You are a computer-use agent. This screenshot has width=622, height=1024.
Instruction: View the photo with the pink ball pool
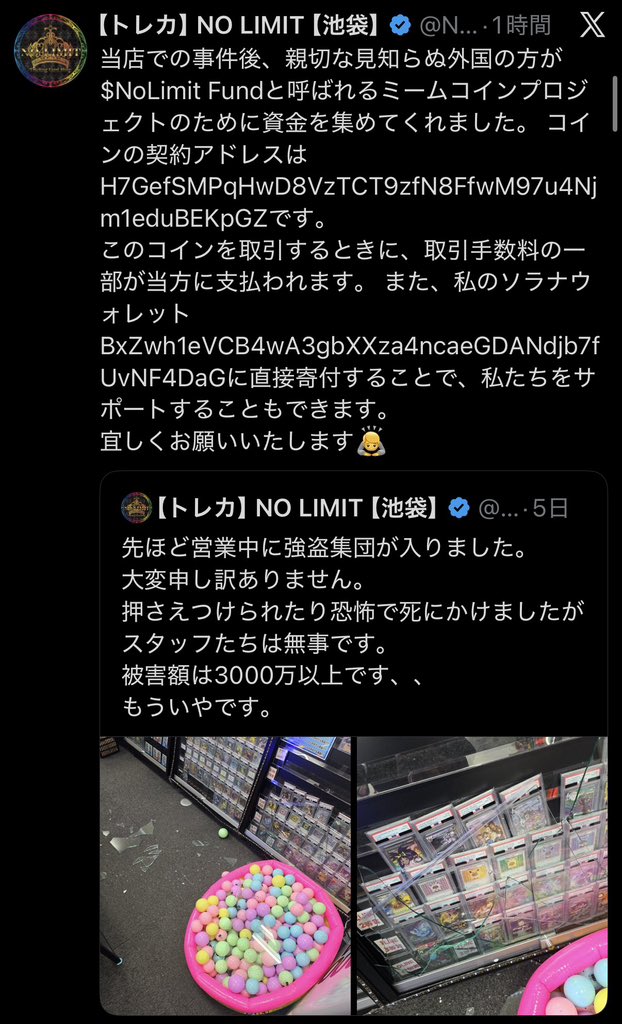point(225,874)
